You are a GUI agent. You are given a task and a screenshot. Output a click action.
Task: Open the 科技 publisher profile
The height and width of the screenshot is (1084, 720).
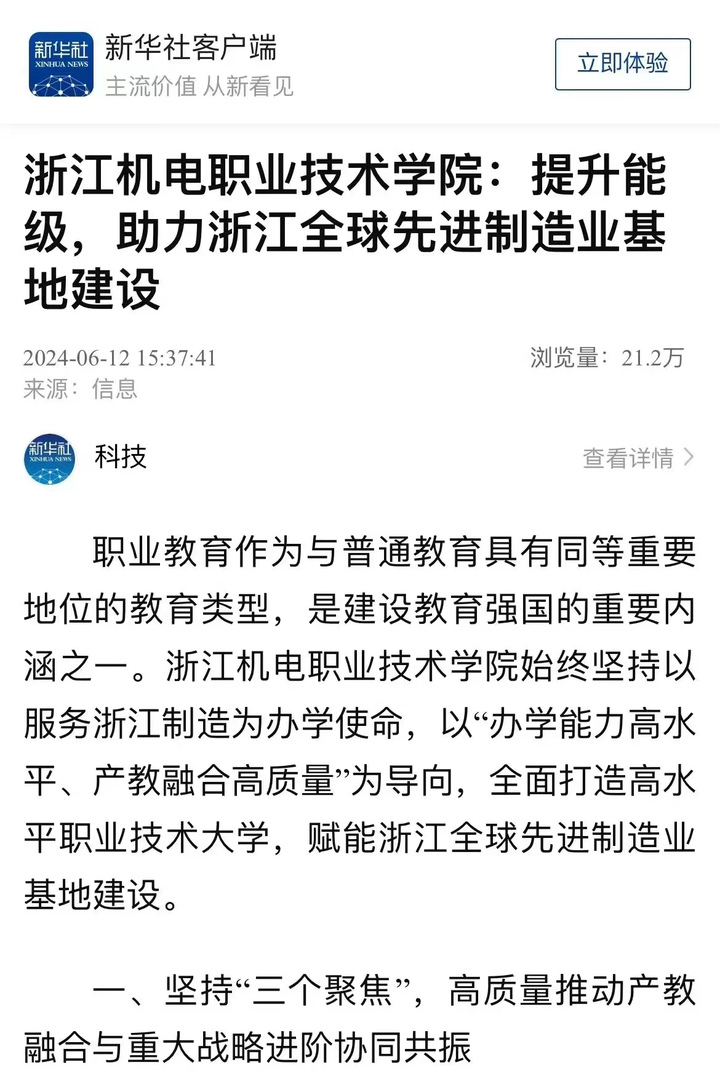point(120,457)
